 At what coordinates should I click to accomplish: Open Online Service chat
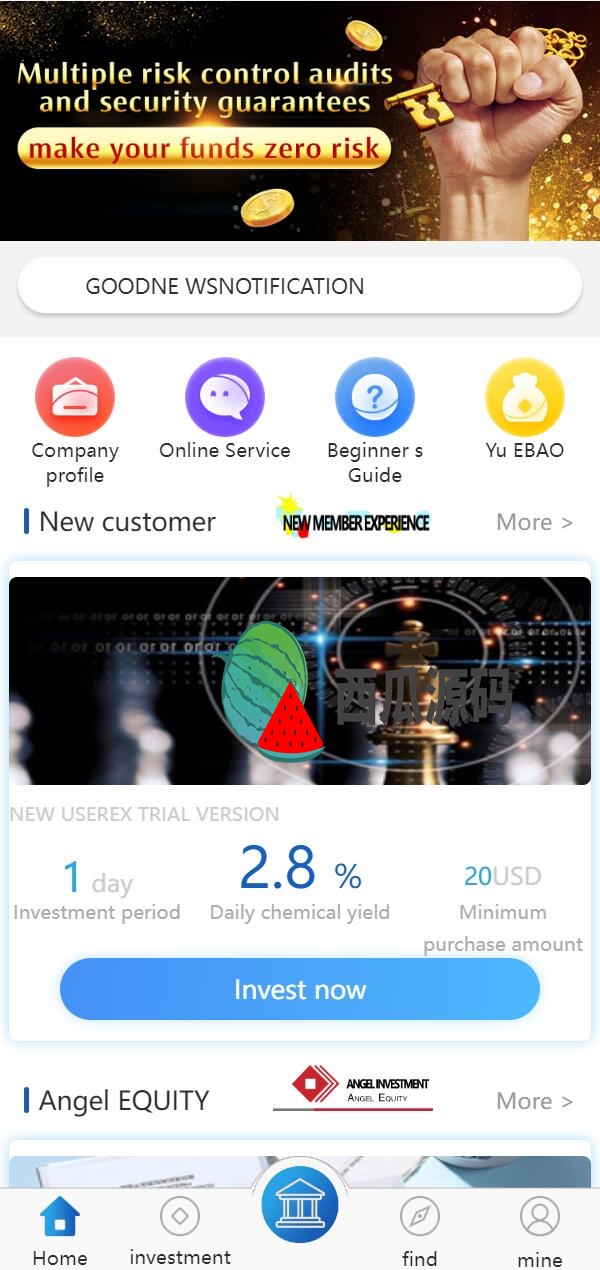pos(225,398)
